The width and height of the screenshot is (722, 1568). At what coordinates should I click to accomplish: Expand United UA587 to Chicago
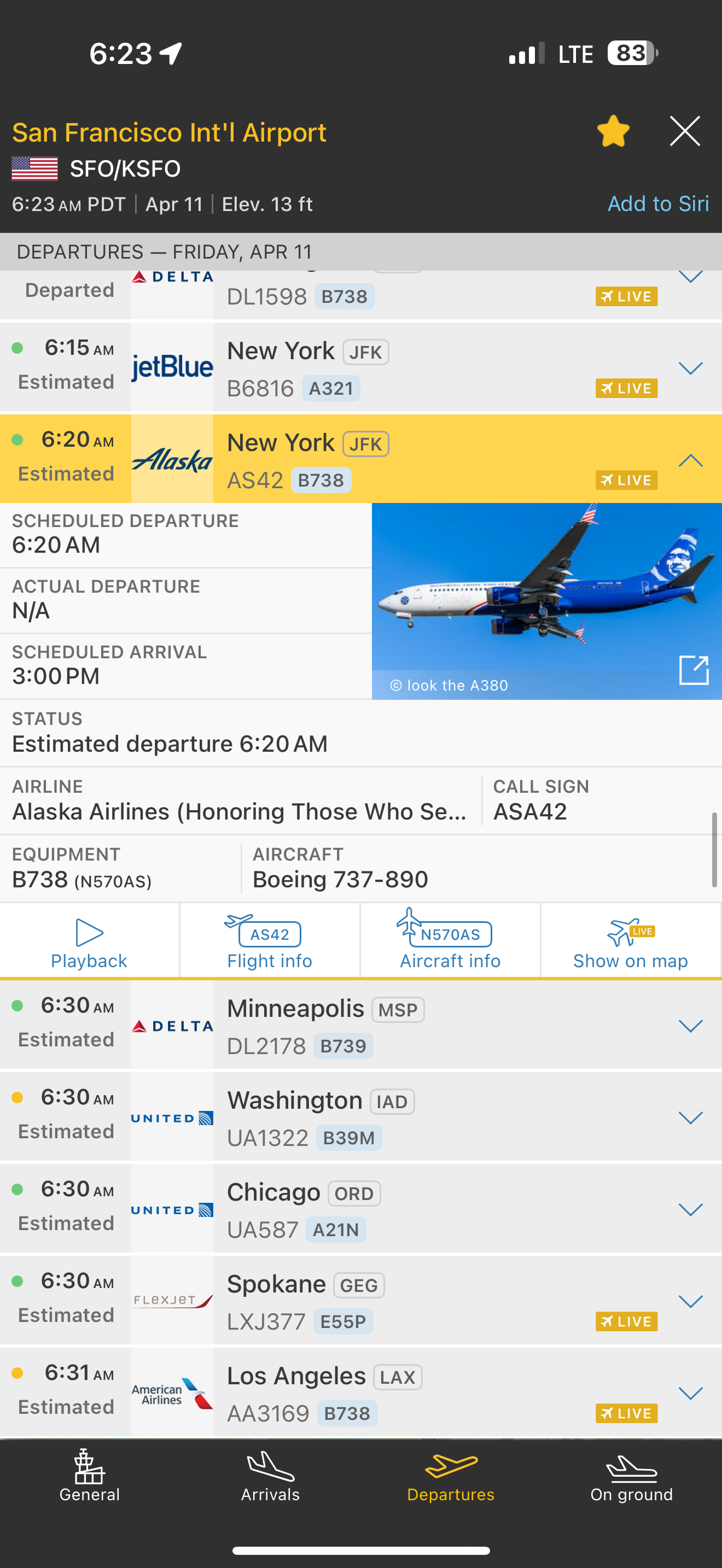coord(690,1209)
